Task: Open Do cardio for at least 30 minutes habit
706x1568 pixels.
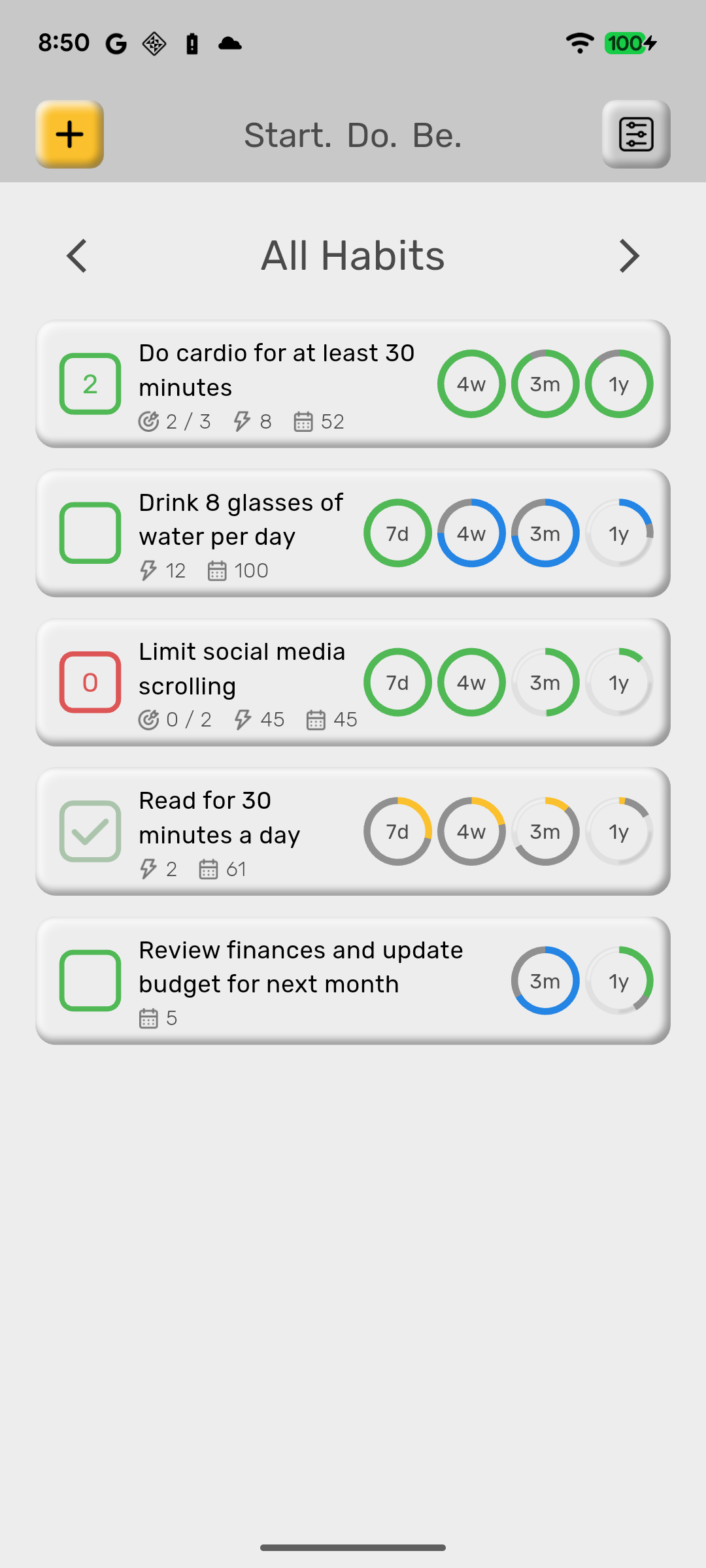Action: pos(275,370)
